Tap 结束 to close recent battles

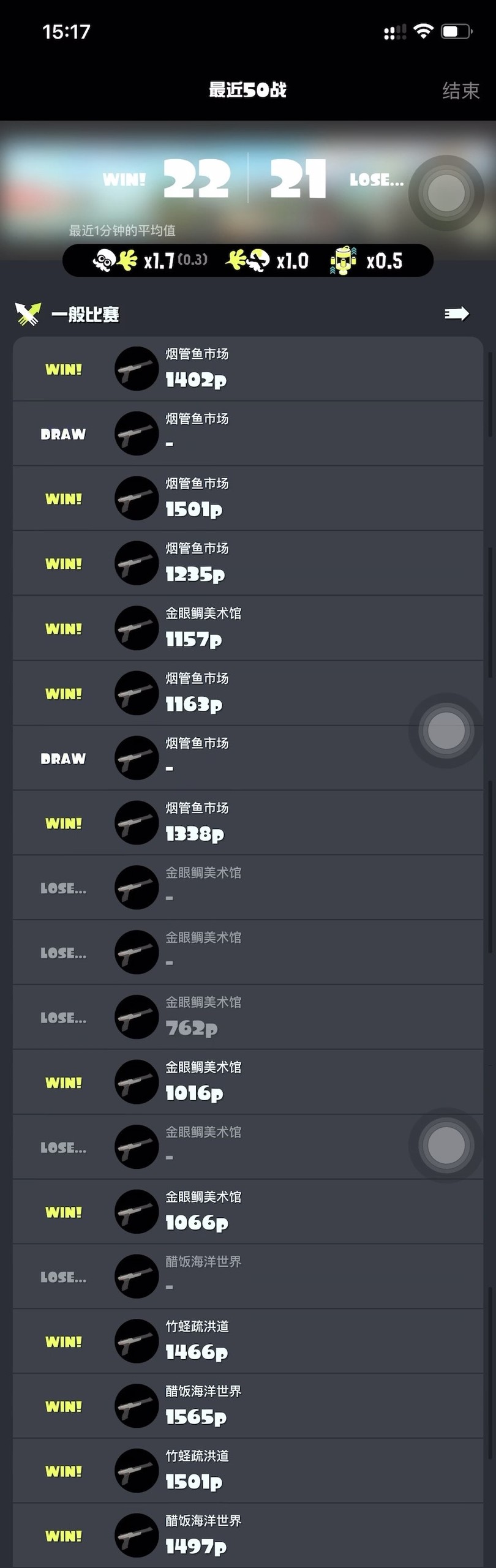tap(460, 91)
